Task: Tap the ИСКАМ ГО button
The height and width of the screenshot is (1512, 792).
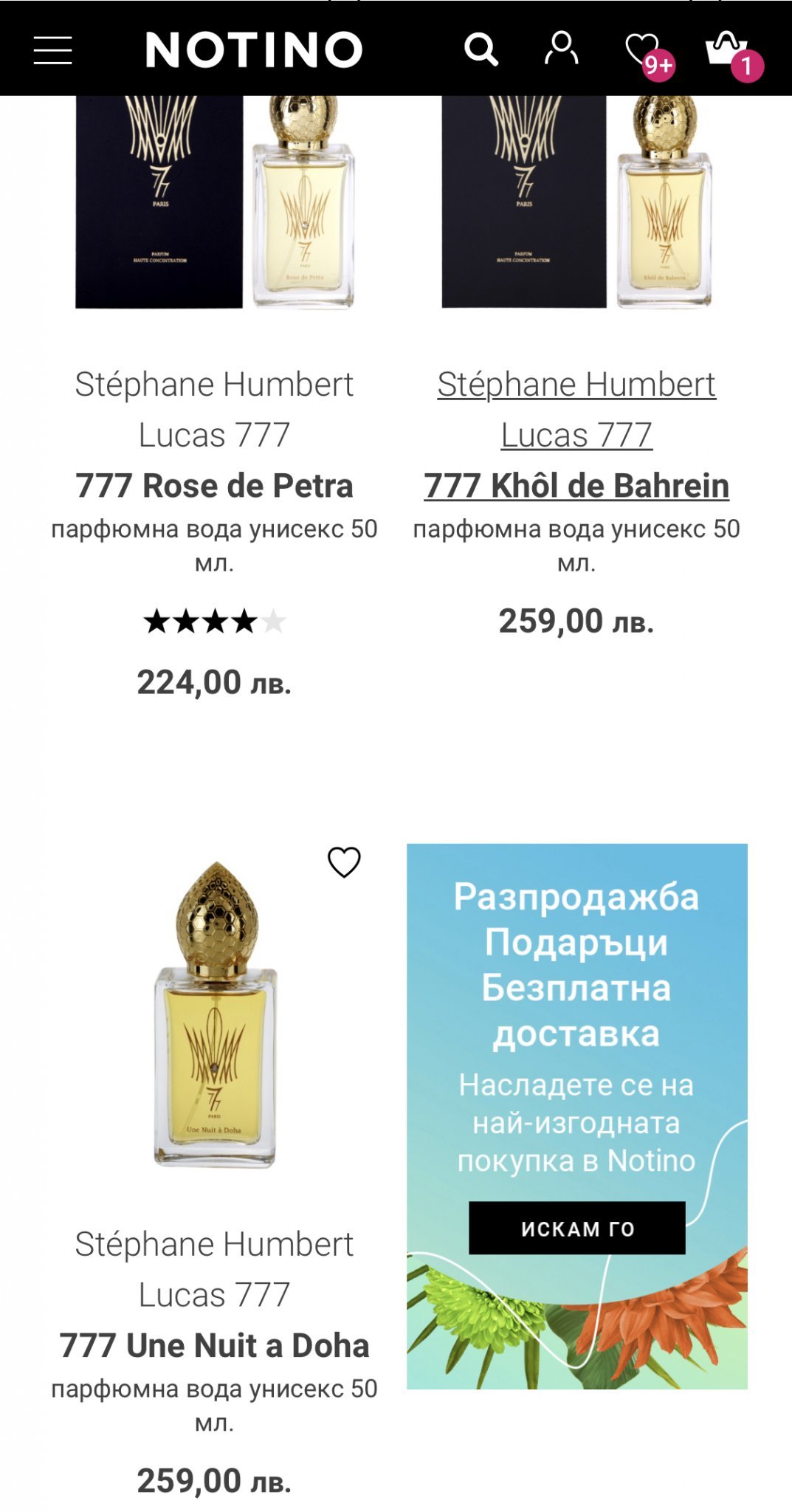Action: (576, 1228)
